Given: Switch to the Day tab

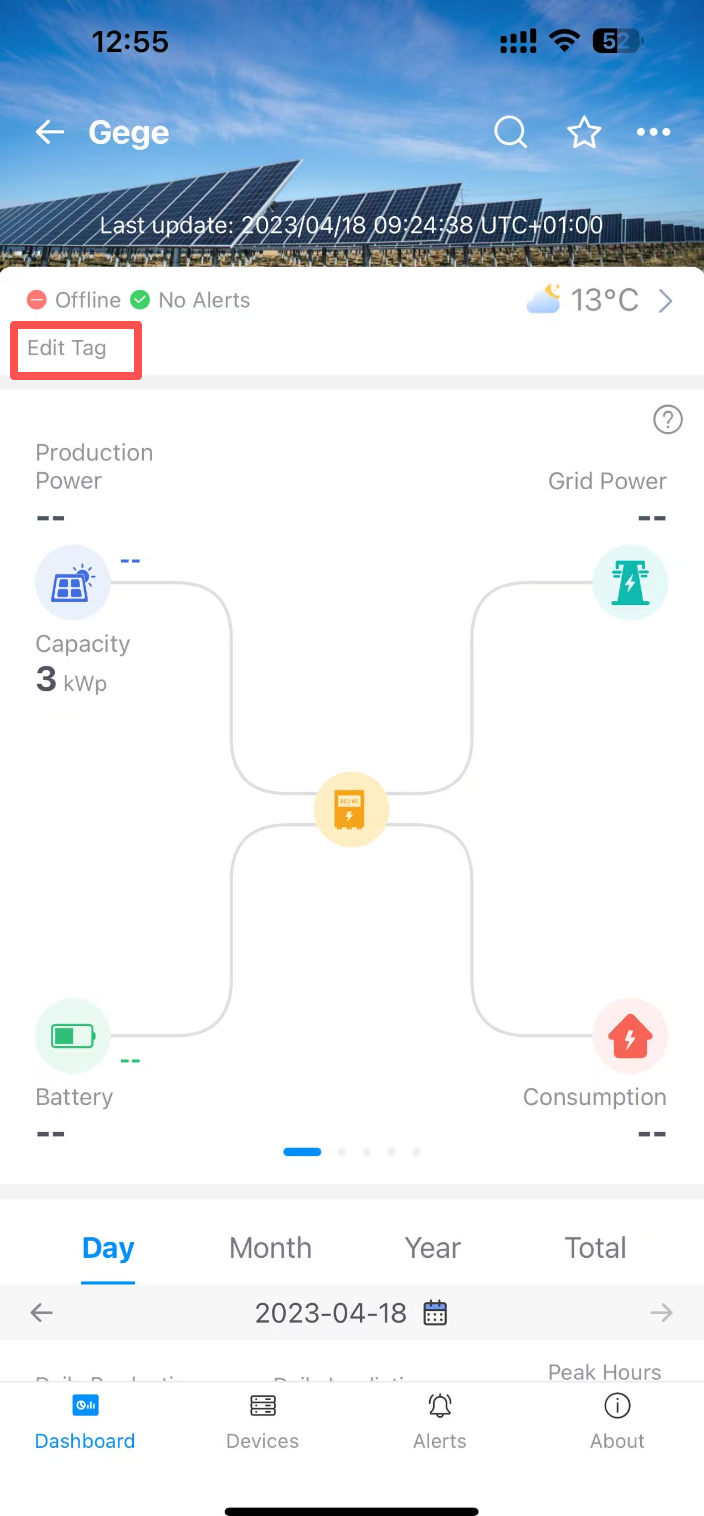Looking at the screenshot, I should pos(108,1248).
